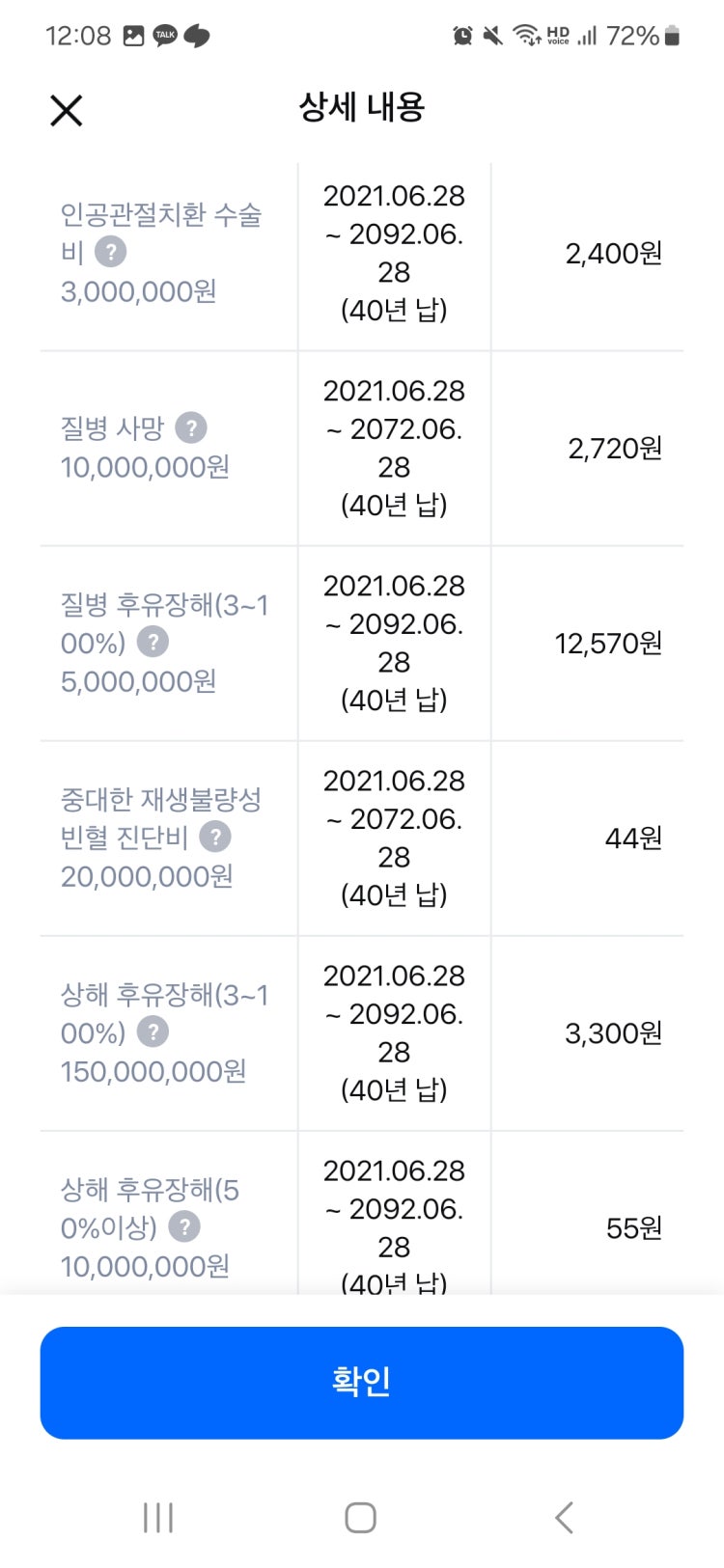
Task: Open help icon for 인공관절치환 수술비
Action: [x=111, y=252]
